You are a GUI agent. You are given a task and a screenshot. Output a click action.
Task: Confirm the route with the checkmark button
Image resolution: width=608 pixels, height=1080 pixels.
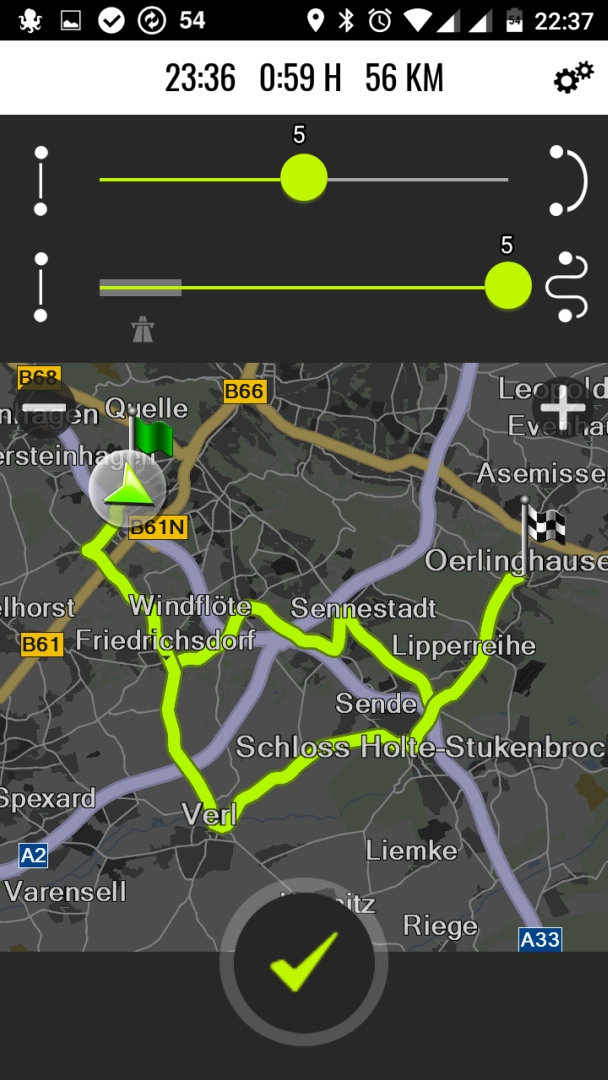click(x=303, y=962)
